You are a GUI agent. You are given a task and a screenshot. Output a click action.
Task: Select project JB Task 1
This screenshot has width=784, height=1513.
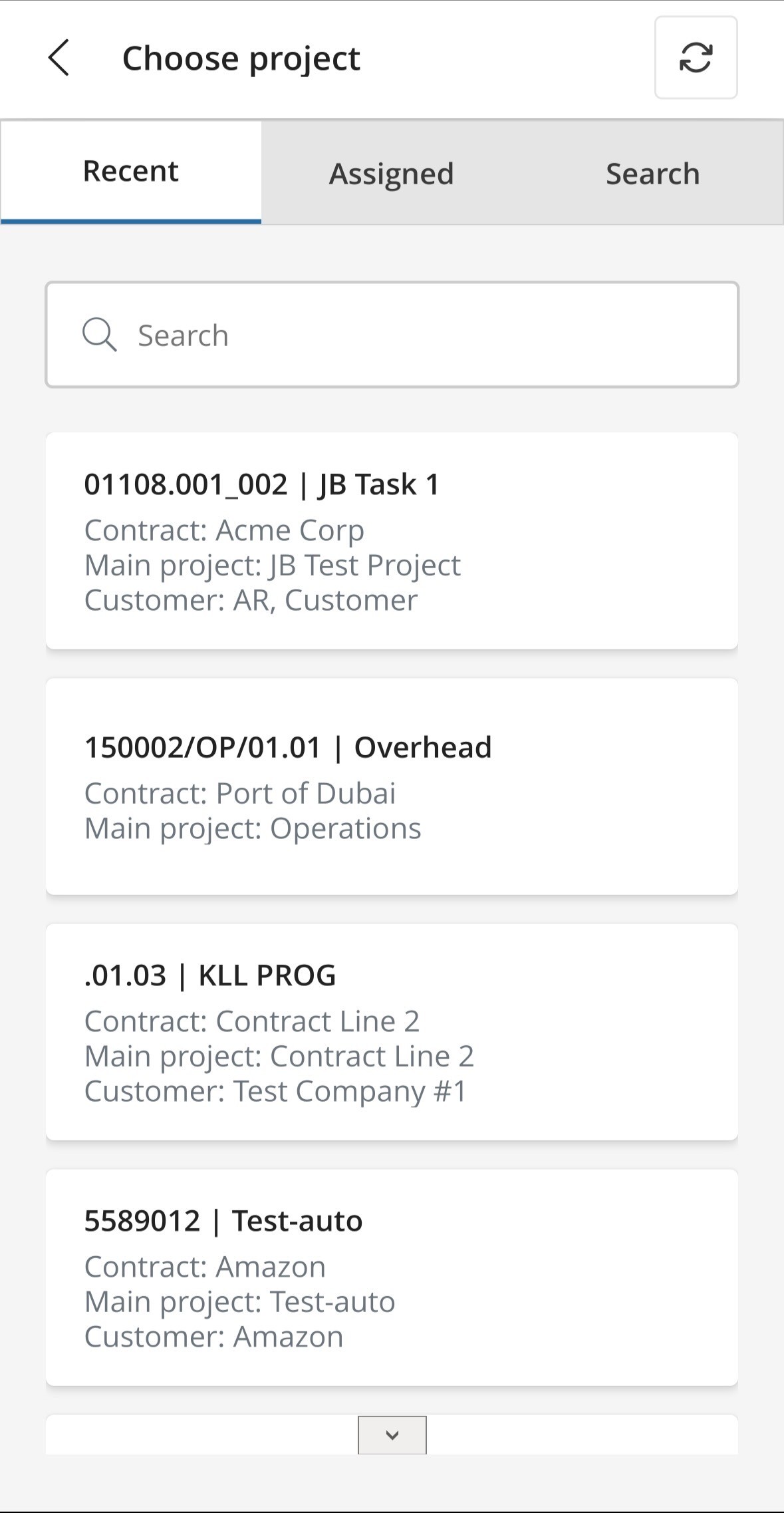392,540
